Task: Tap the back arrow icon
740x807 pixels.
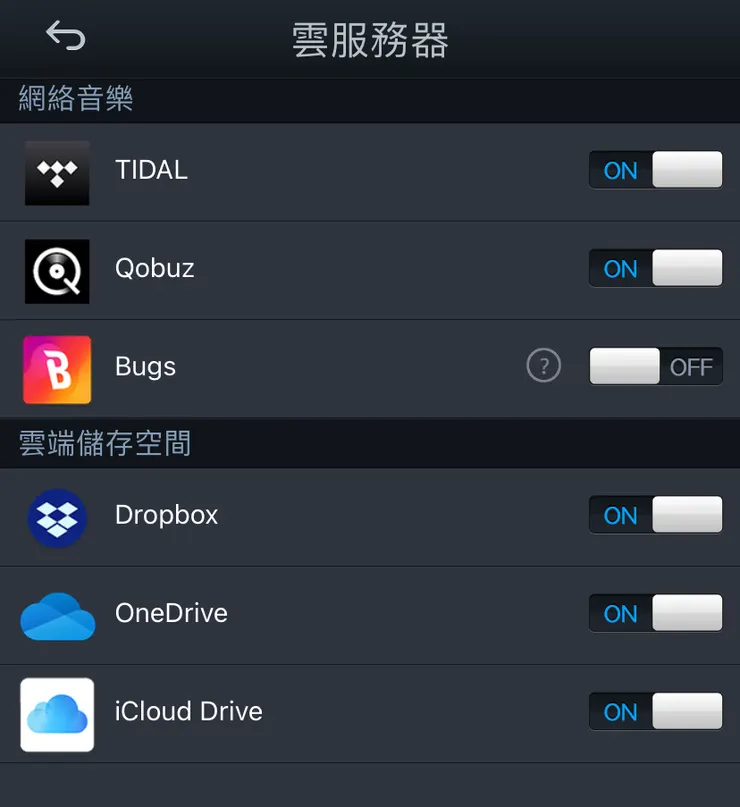Action: point(64,35)
